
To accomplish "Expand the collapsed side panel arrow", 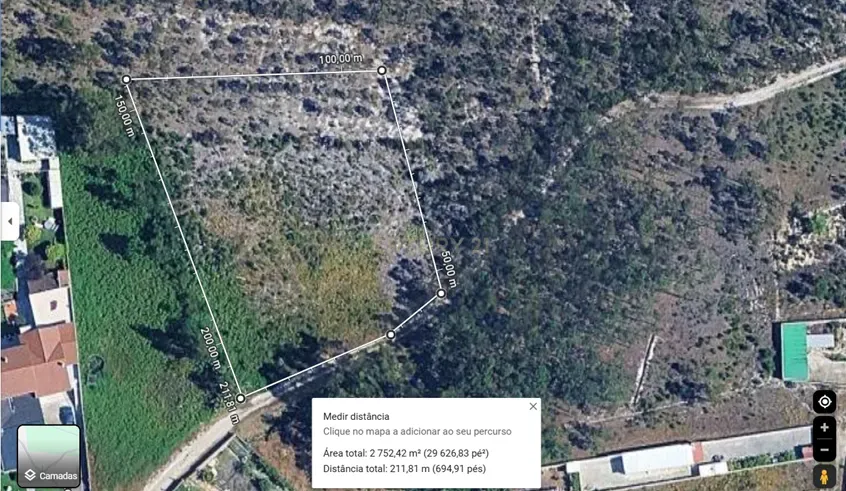I will point(9,221).
